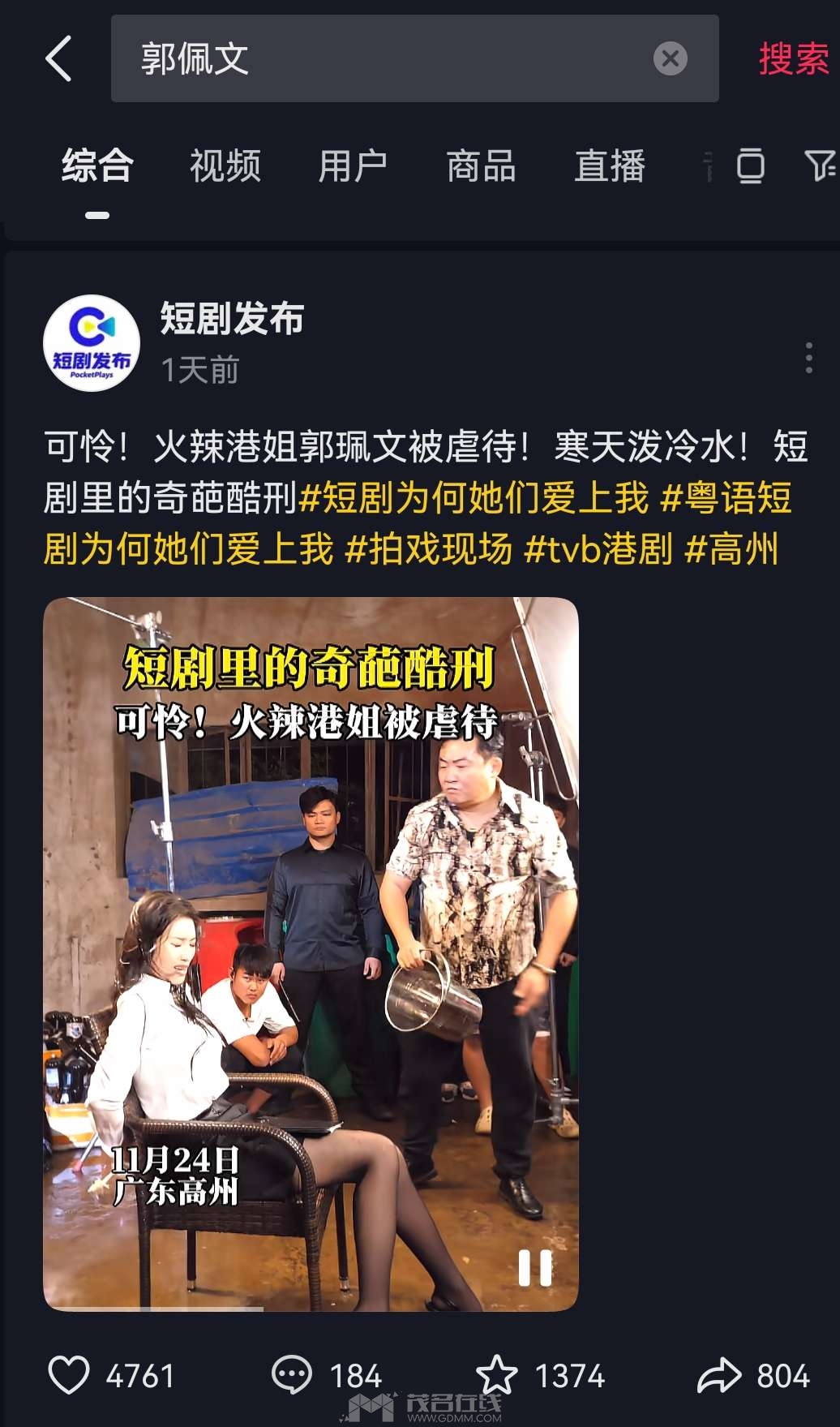Open the search filter options
This screenshot has width=840, height=1427.
pyautogui.click(x=819, y=166)
